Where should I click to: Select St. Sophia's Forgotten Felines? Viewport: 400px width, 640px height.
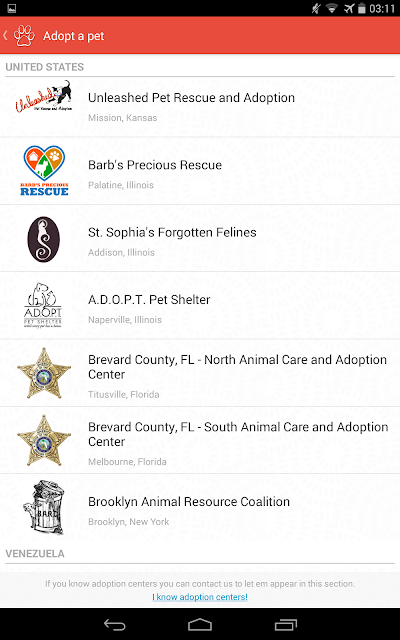pos(200,238)
